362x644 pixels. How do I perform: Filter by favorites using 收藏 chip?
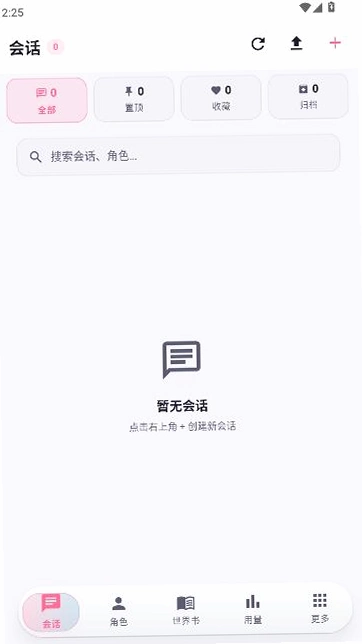pos(221,97)
